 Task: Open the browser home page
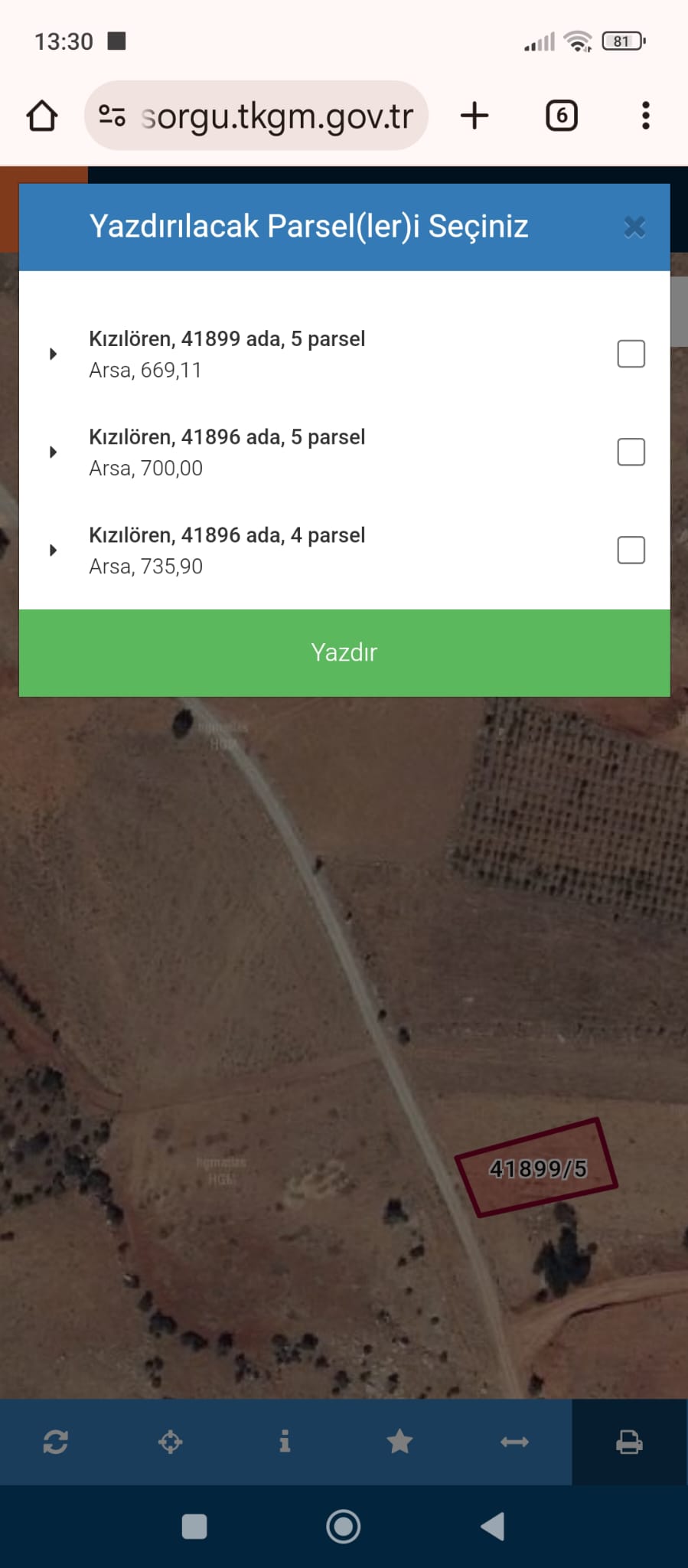[x=42, y=116]
